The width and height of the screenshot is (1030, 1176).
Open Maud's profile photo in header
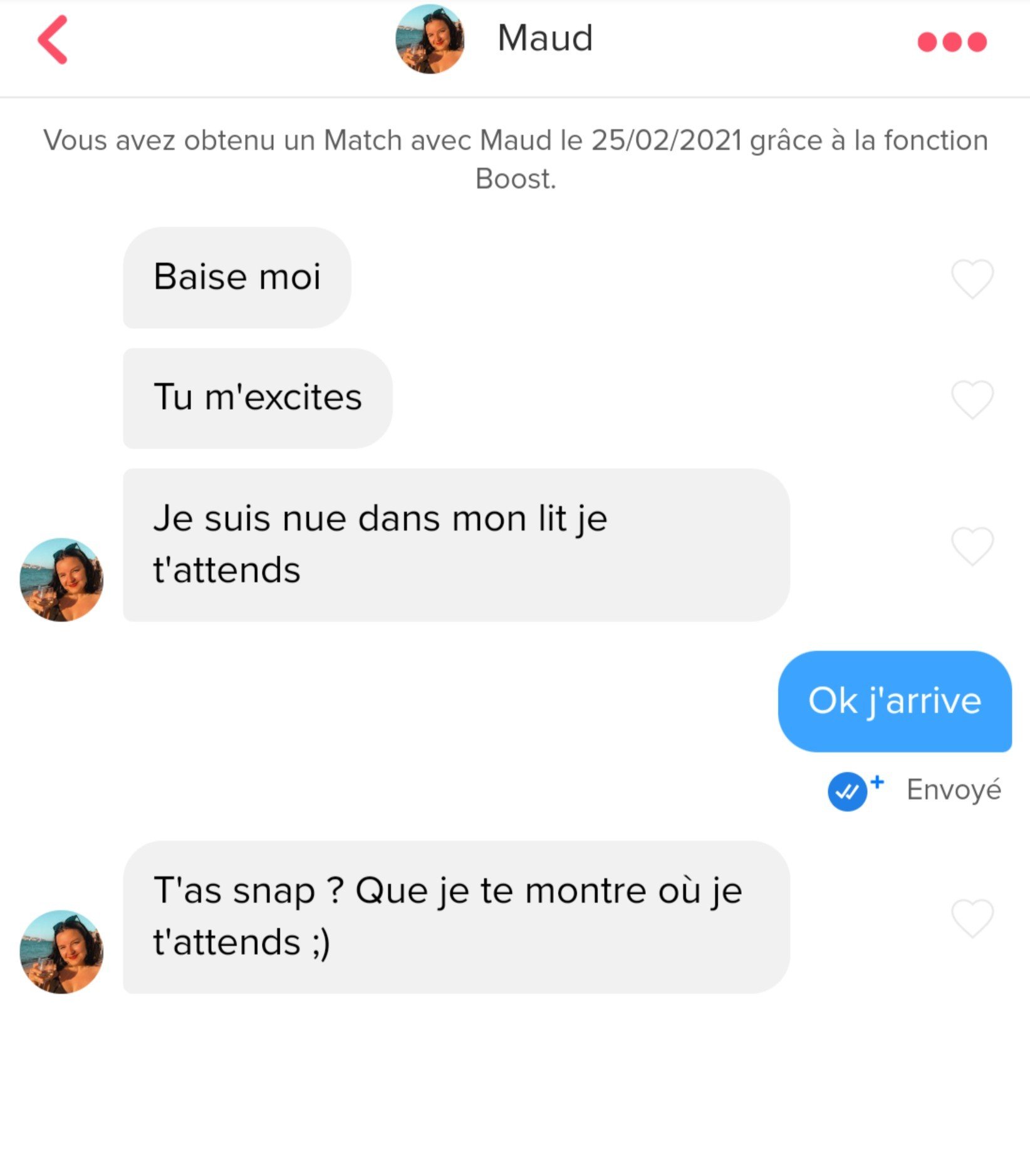point(430,39)
